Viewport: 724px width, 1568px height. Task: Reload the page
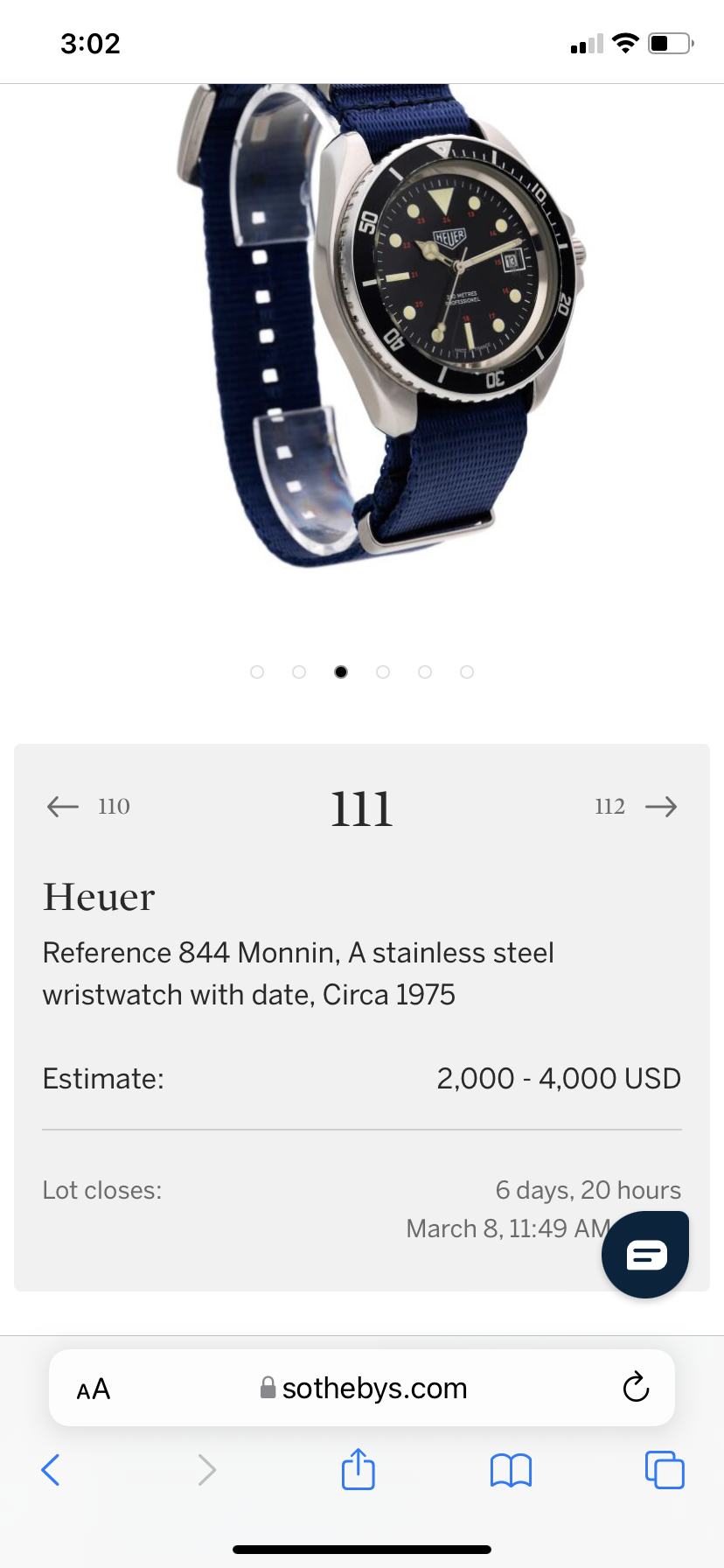point(636,1387)
